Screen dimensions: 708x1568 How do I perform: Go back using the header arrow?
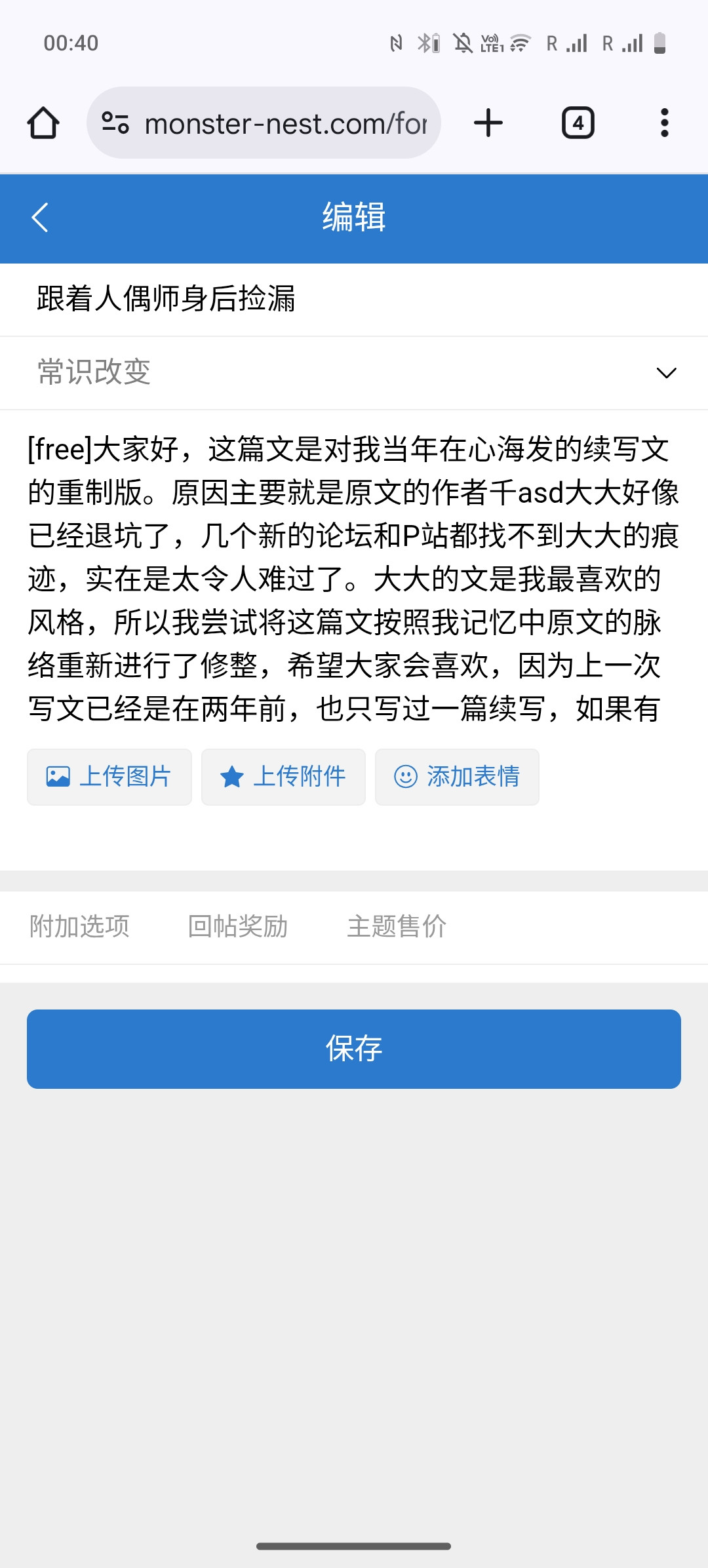coord(40,218)
